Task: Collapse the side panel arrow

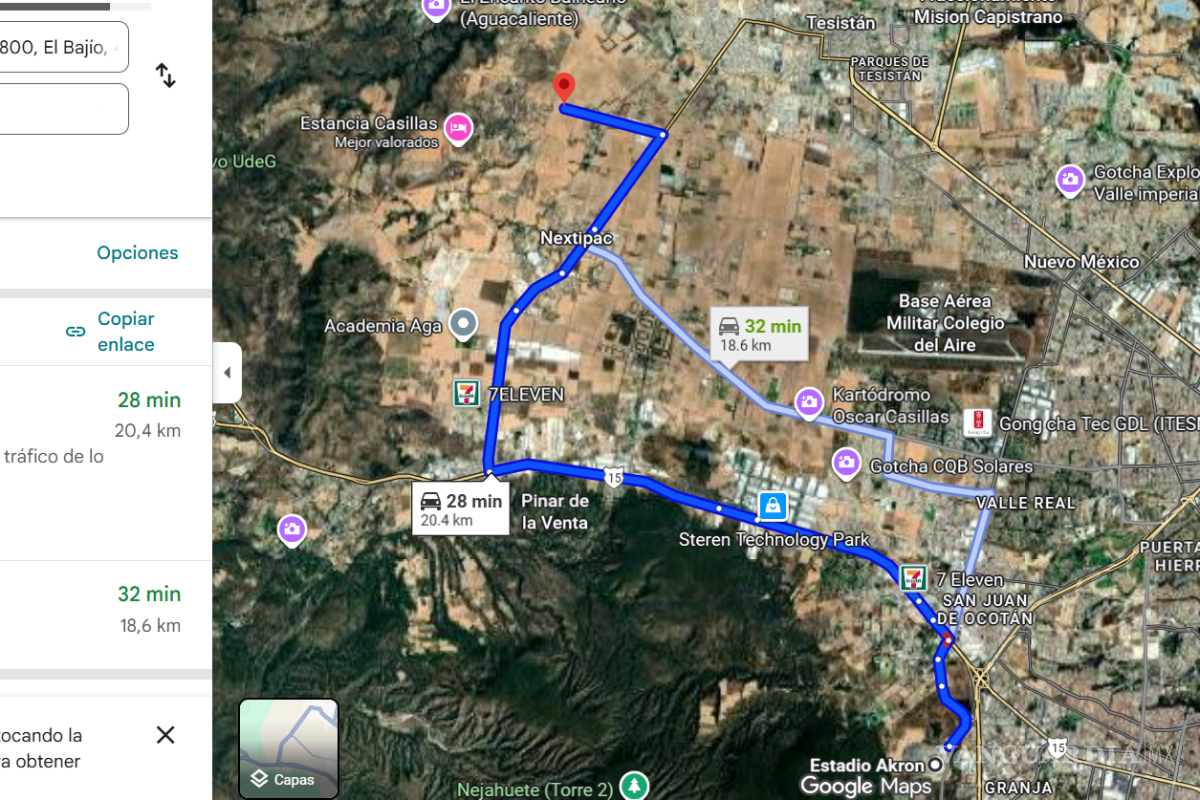Action: 227,373
